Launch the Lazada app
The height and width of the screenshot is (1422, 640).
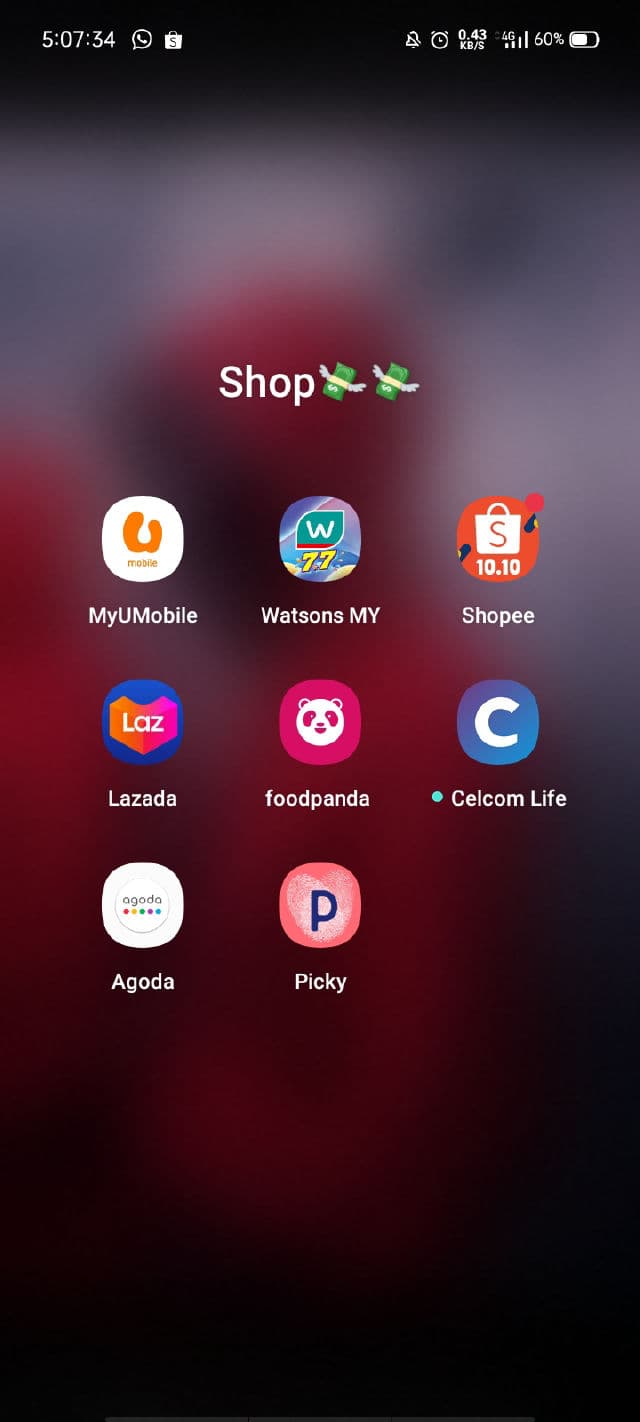pyautogui.click(x=143, y=722)
